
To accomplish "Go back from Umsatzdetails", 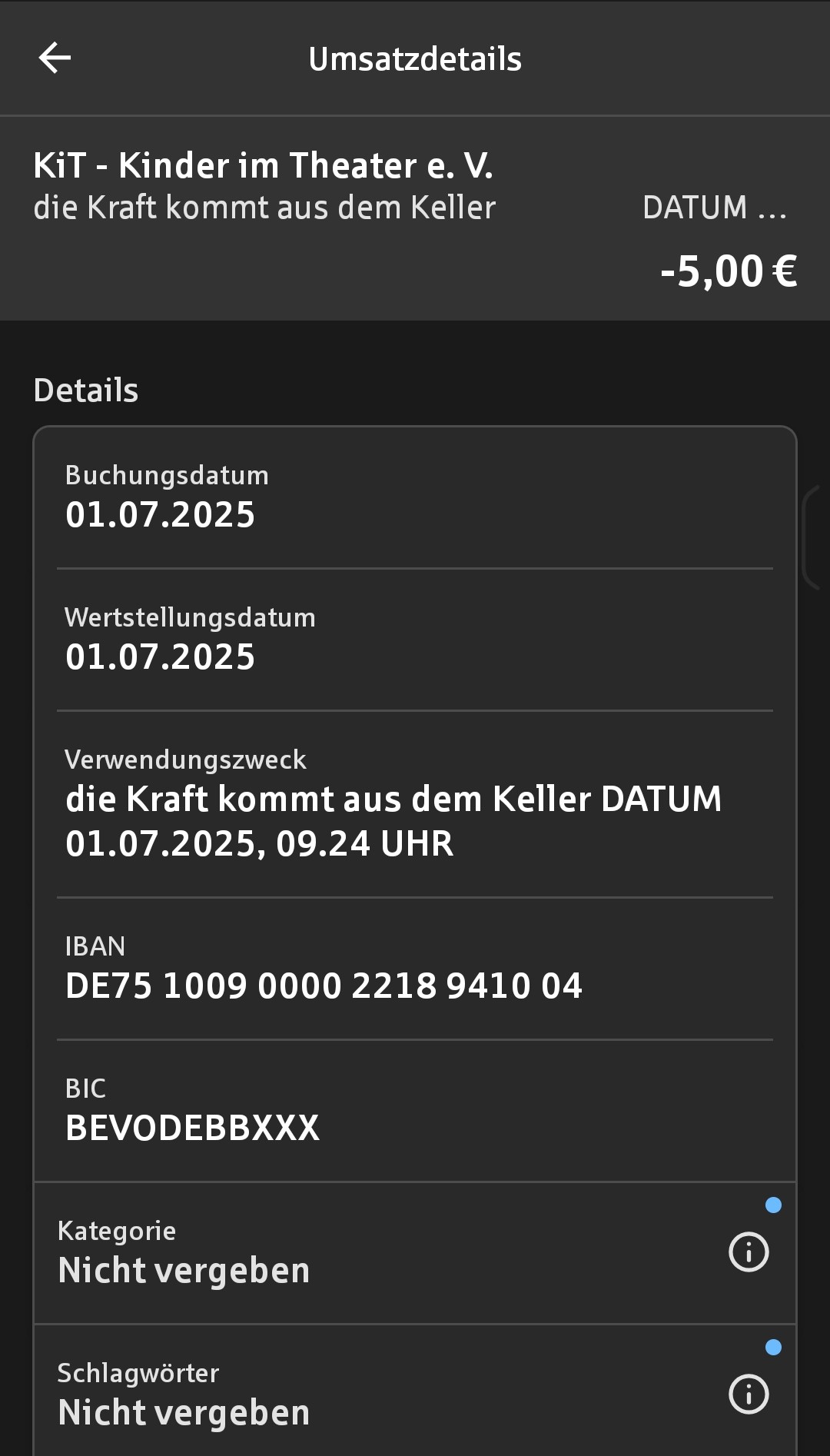I will [x=55, y=58].
